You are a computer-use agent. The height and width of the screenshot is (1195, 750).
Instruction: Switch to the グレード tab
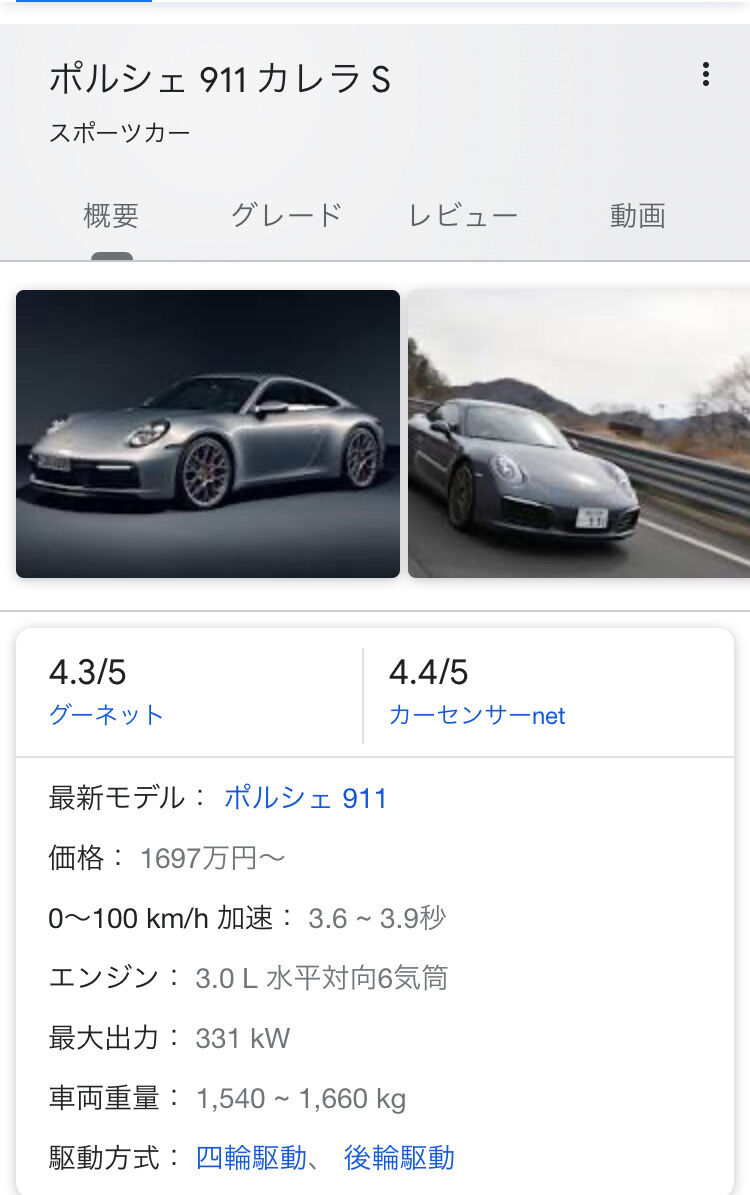coord(287,215)
